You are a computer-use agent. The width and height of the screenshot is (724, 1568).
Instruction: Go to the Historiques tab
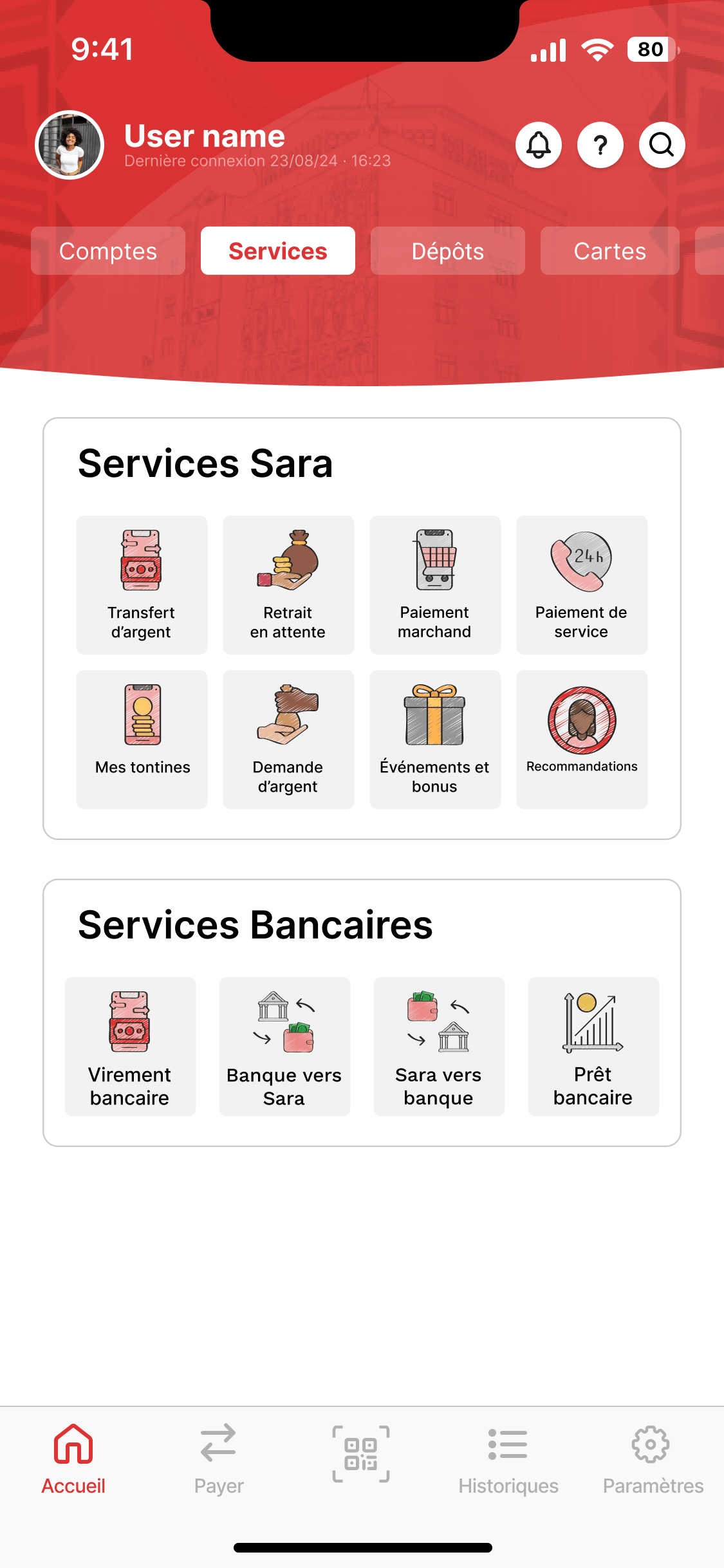pyautogui.click(x=508, y=1459)
